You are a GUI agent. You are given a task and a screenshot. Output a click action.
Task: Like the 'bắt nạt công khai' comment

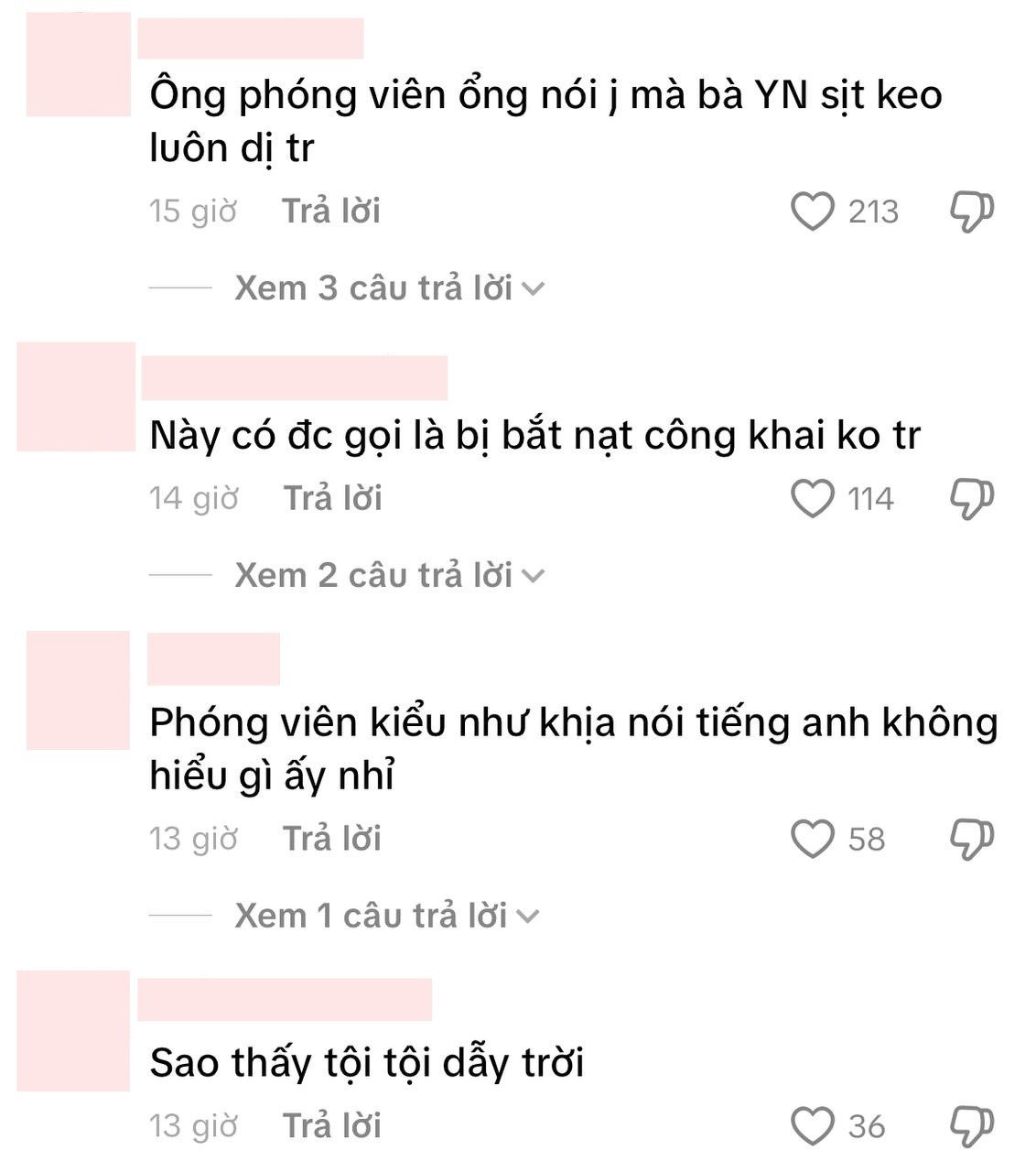coord(812,499)
